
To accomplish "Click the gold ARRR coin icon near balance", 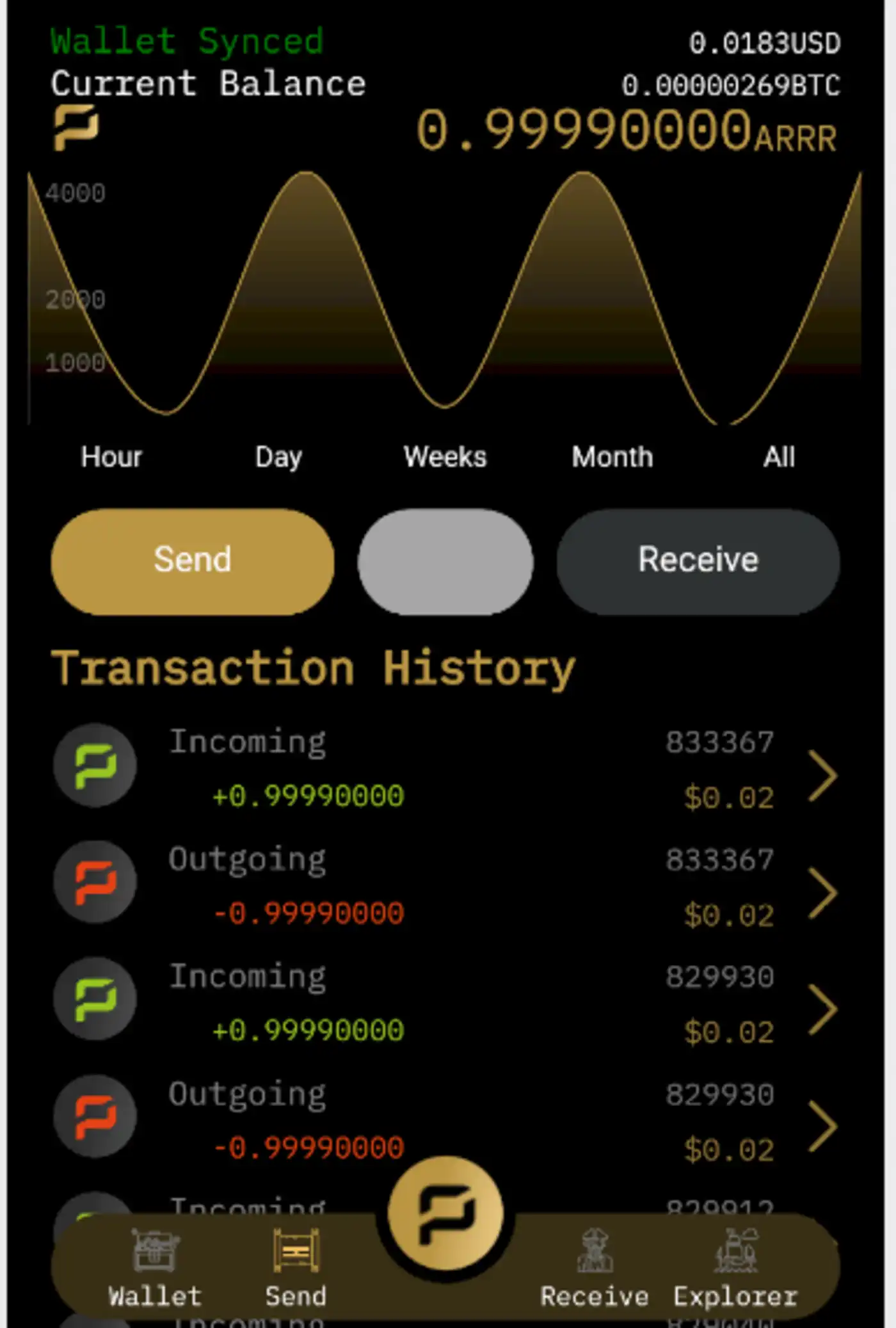I will click(x=75, y=128).
